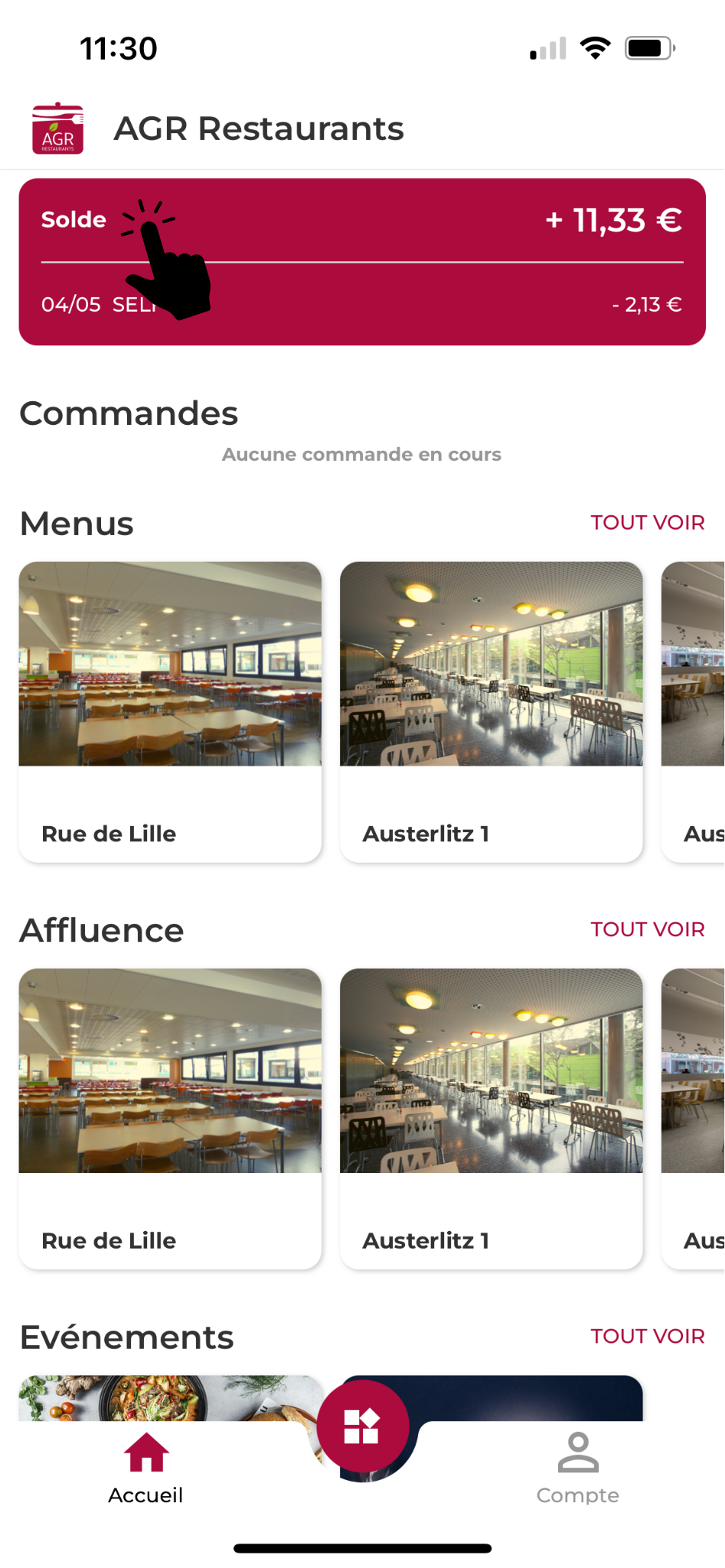Check Rue de Lille affluence card
Image resolution: width=725 pixels, height=1568 pixels.
(170, 1118)
